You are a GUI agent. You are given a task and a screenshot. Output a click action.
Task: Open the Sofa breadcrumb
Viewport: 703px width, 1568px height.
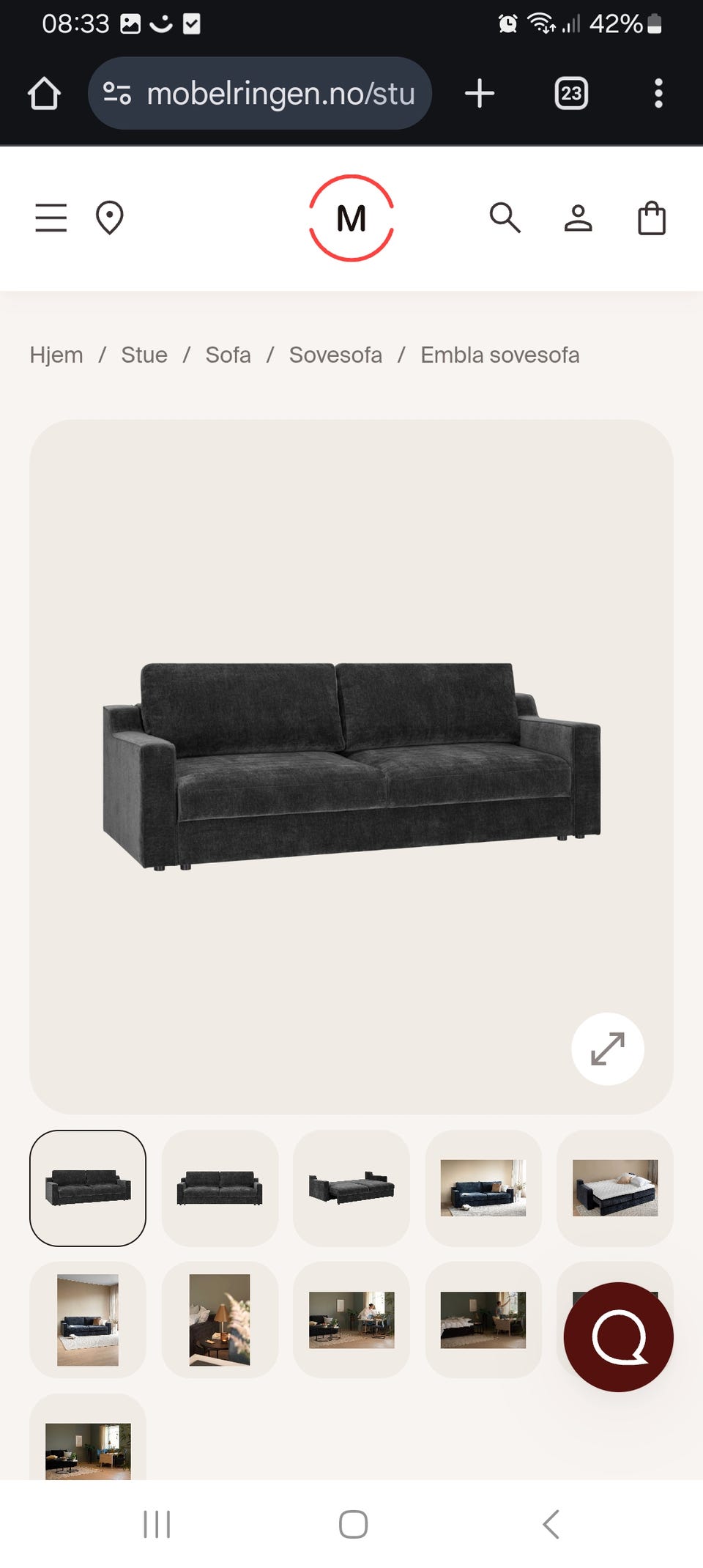point(228,355)
